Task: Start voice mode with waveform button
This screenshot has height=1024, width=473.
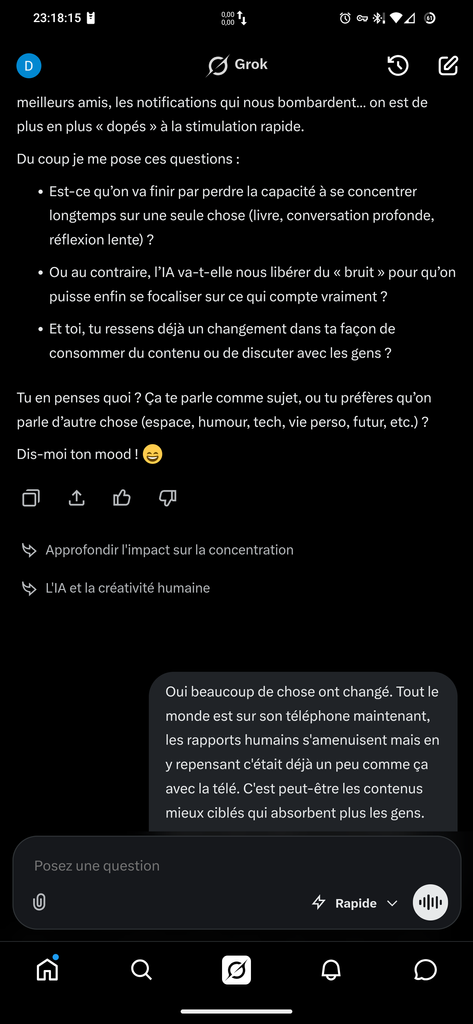Action: click(x=431, y=903)
